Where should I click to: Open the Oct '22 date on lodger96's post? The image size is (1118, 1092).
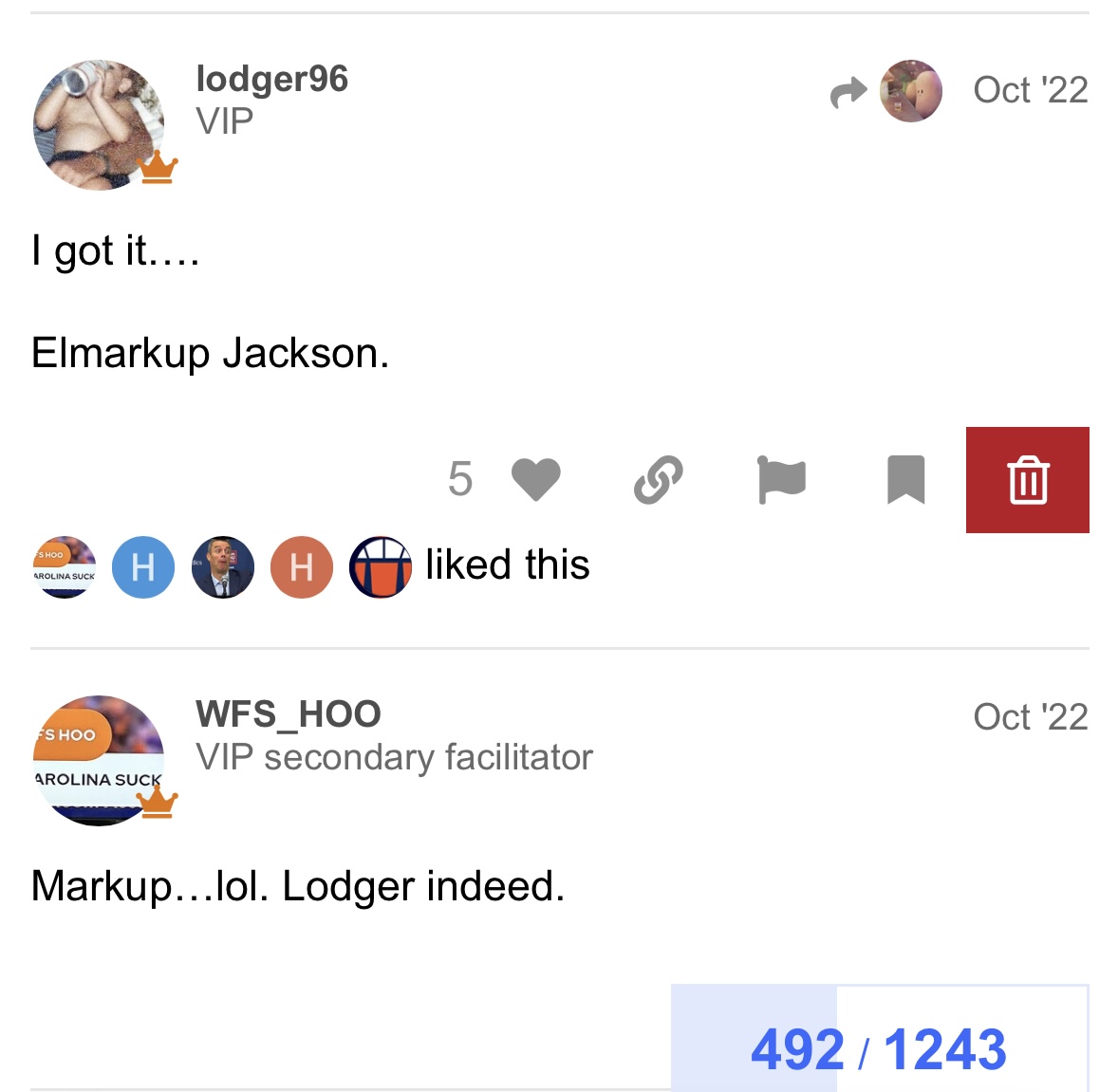click(1031, 90)
